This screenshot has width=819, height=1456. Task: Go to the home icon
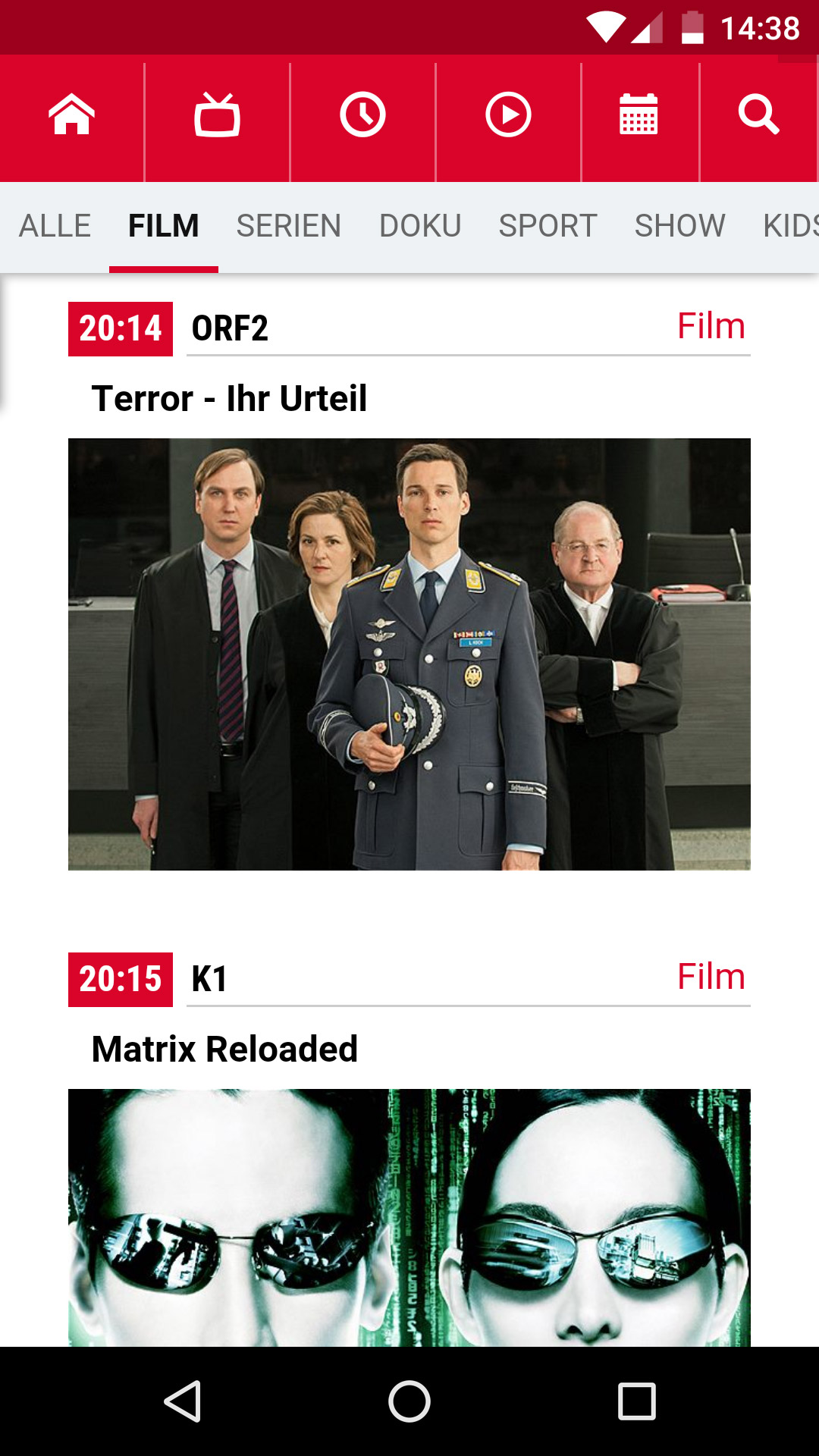coord(71,115)
